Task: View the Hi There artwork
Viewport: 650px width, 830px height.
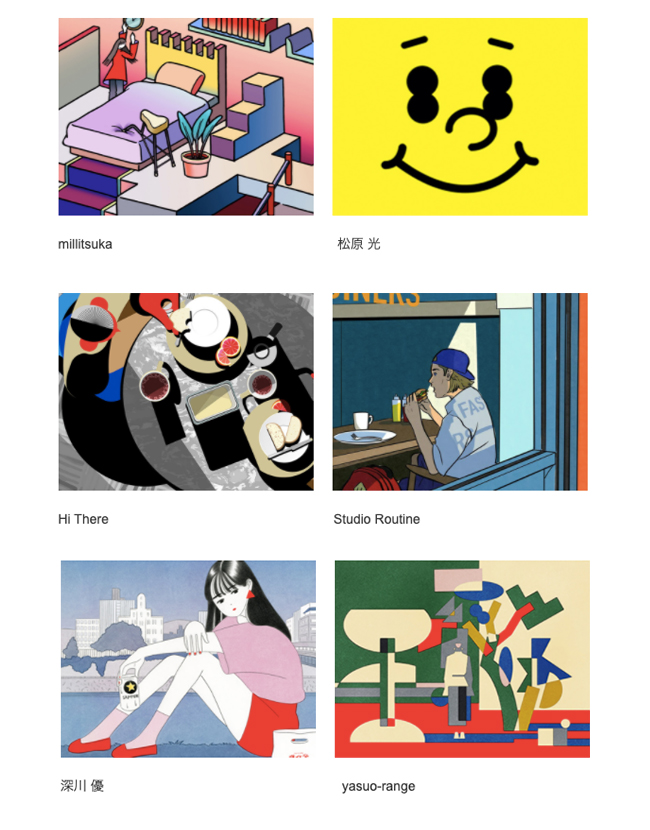Action: [186, 392]
